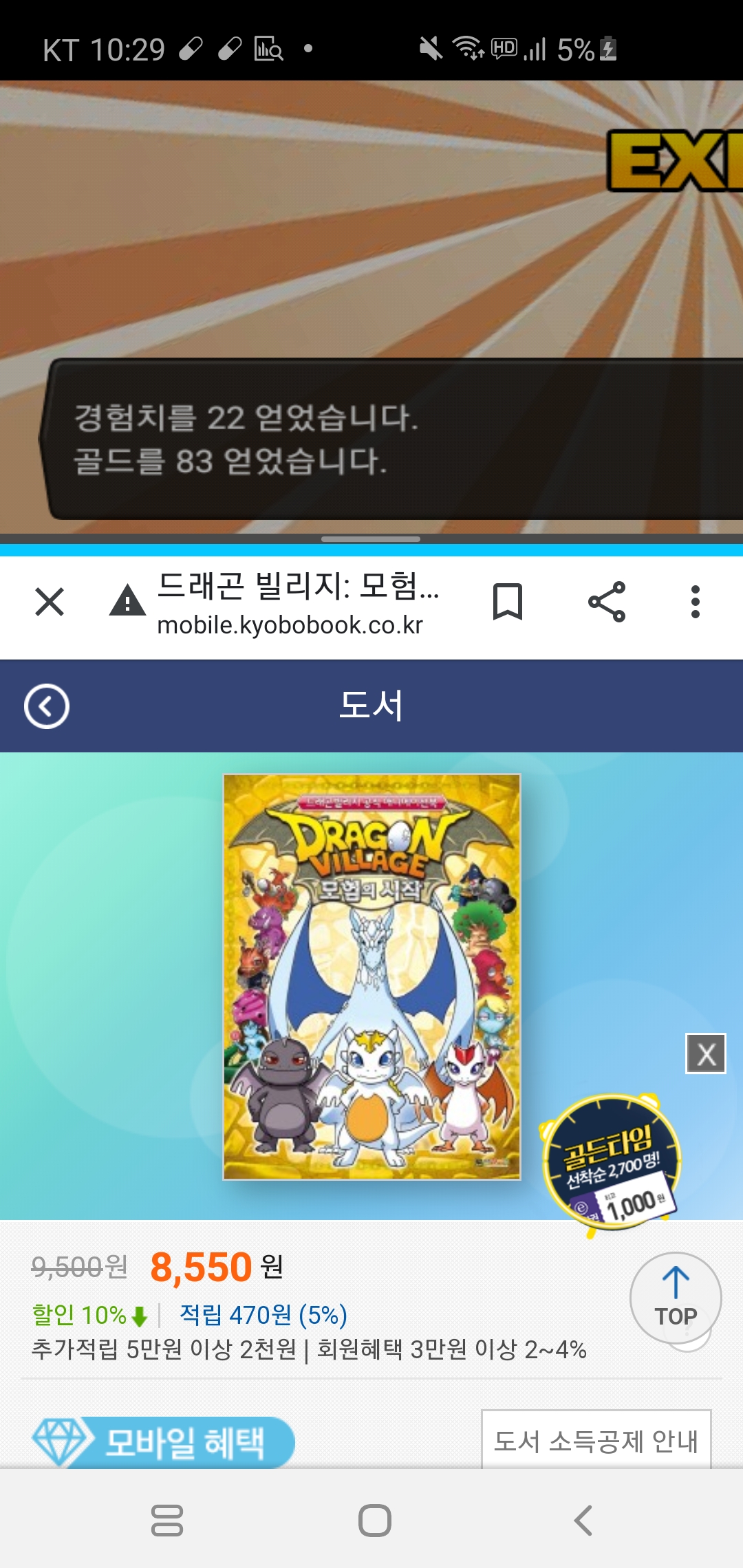The width and height of the screenshot is (743, 1568).
Task: Go back using the circled arrow in 도서 header
Action: click(x=47, y=706)
